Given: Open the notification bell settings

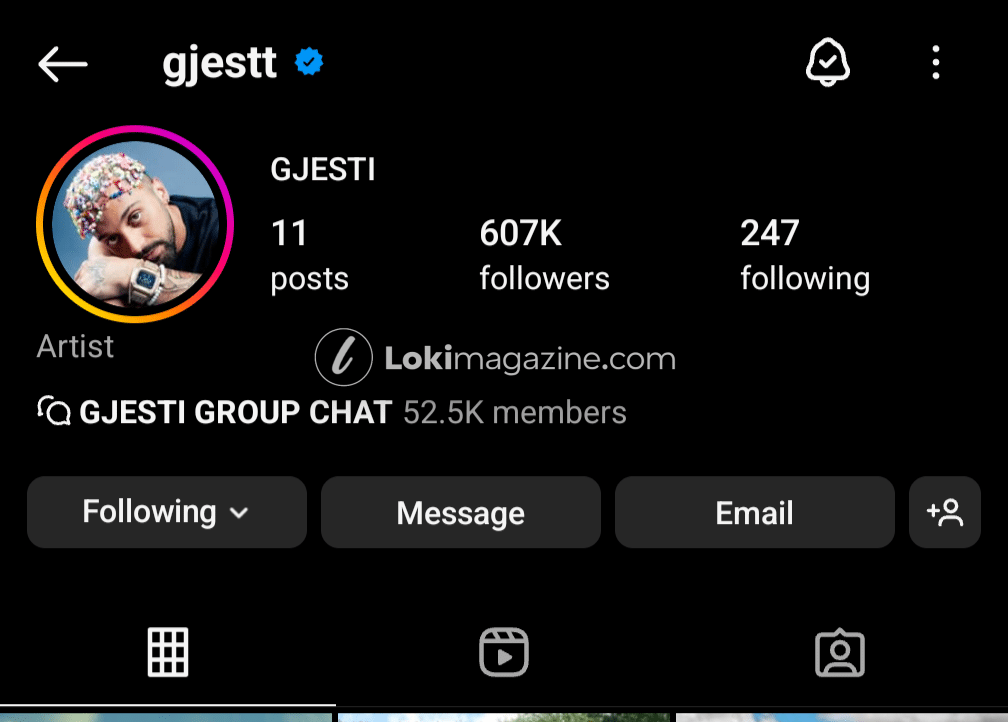Looking at the screenshot, I should click(x=827, y=64).
